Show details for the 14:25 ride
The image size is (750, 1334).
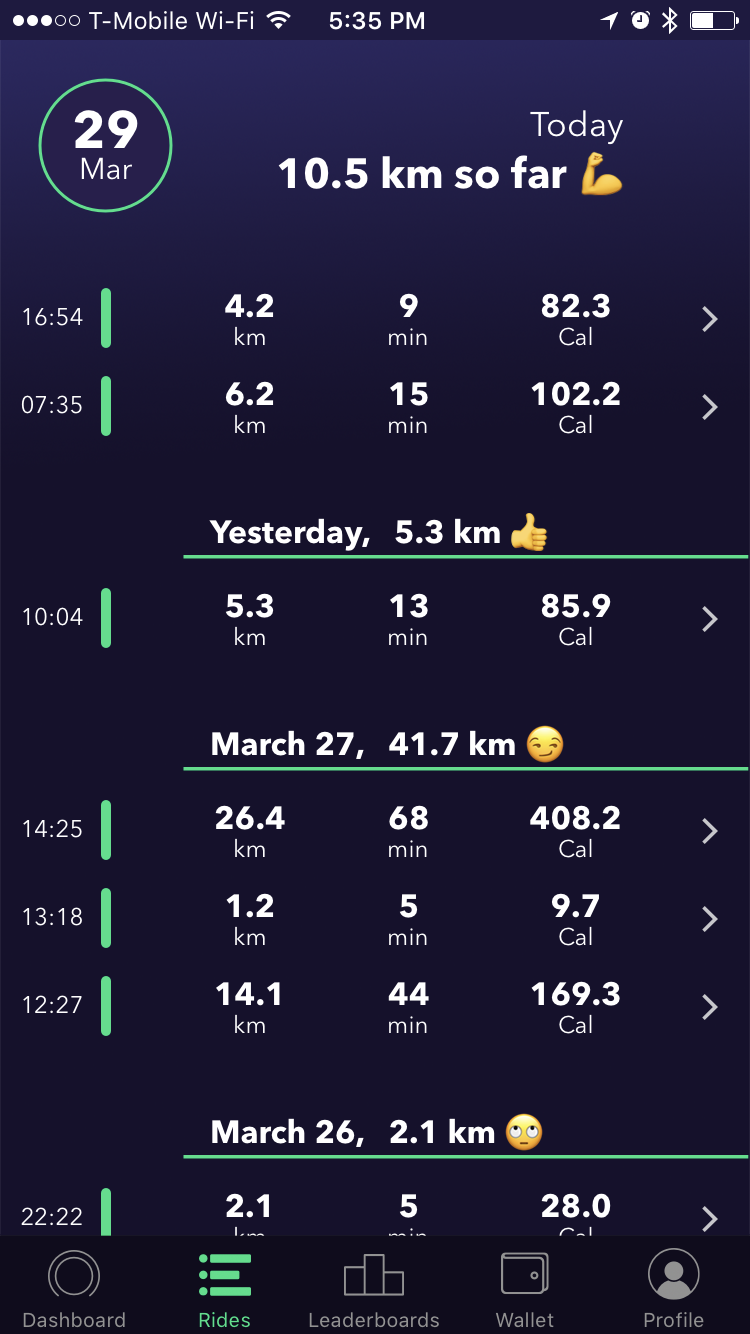pos(708,831)
